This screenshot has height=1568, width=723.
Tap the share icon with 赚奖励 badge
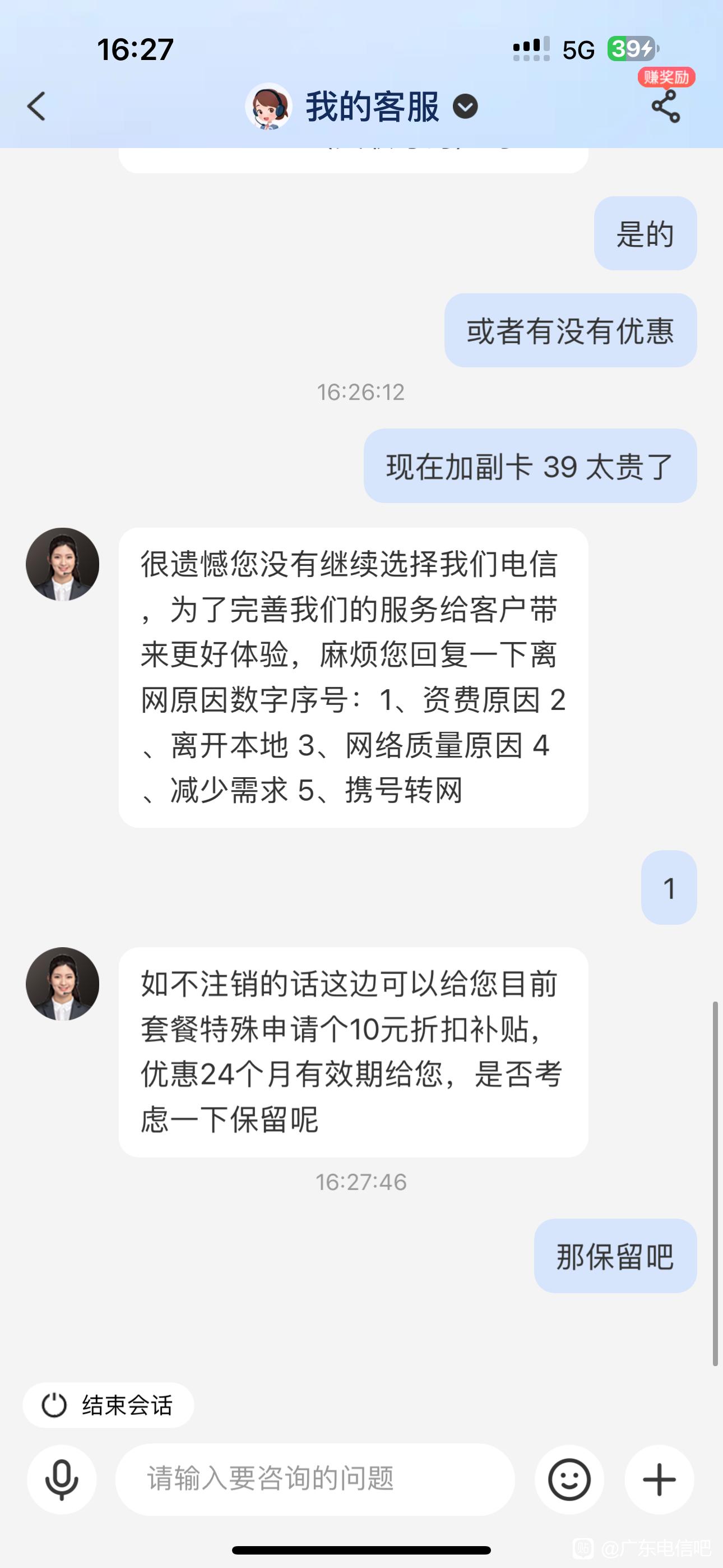666,107
